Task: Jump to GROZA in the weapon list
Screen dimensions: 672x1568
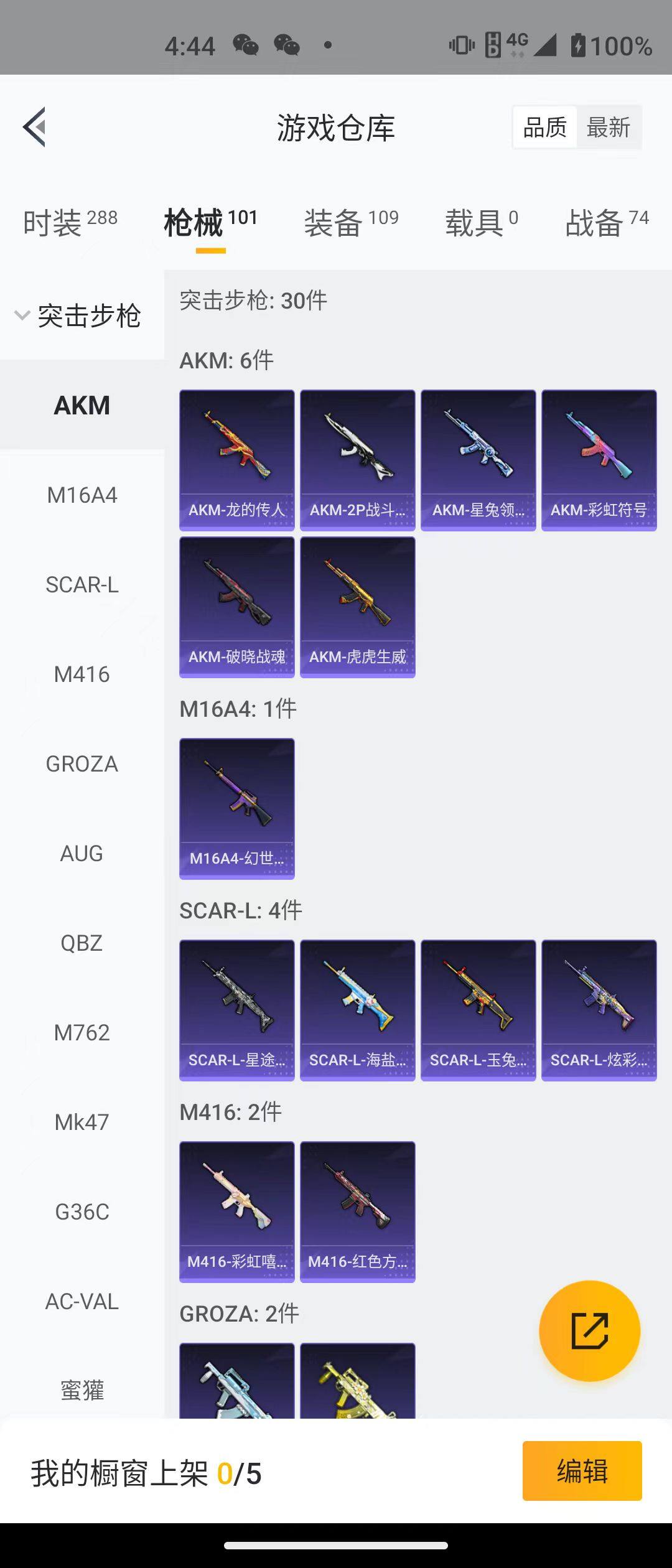Action: click(x=82, y=764)
